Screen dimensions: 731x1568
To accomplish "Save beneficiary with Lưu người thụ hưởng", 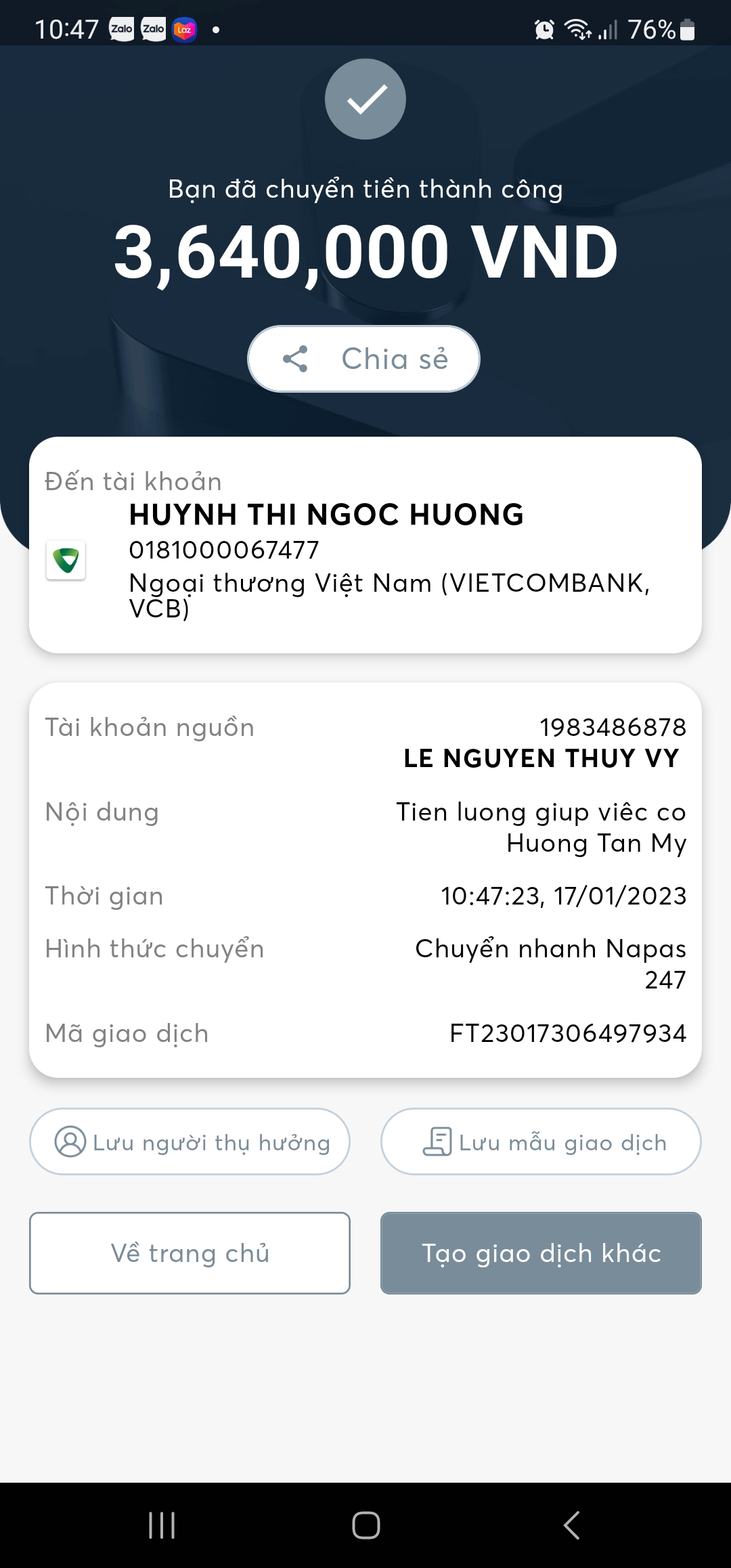I will tap(190, 1142).
